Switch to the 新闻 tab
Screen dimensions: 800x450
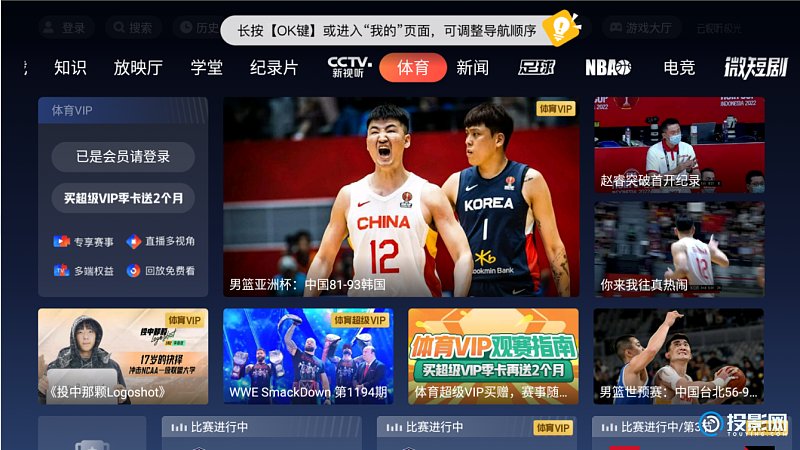473,68
